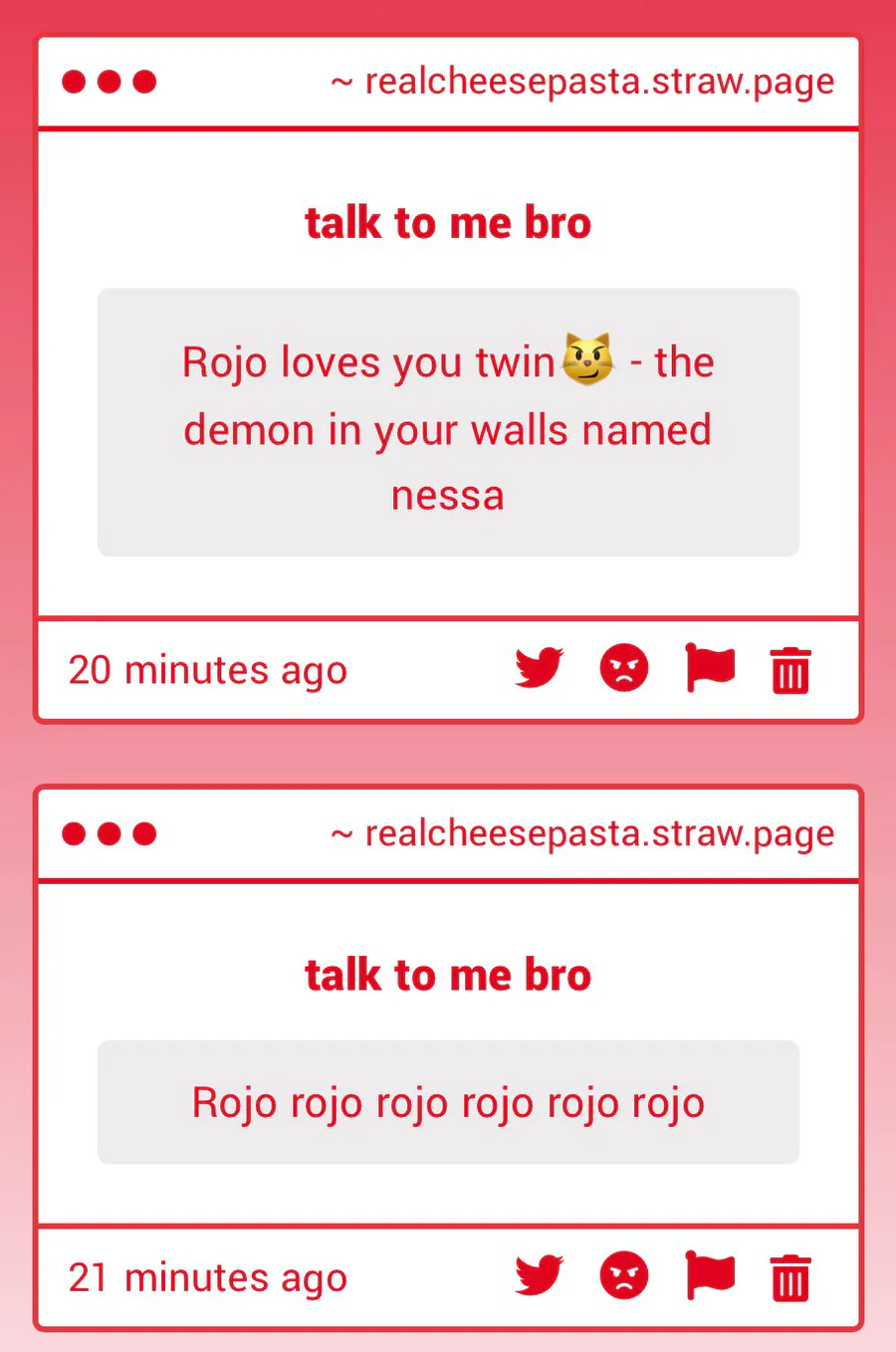This screenshot has height=1352, width=896.
Task: Flag the message from 21 minutes ago
Action: [710, 1274]
